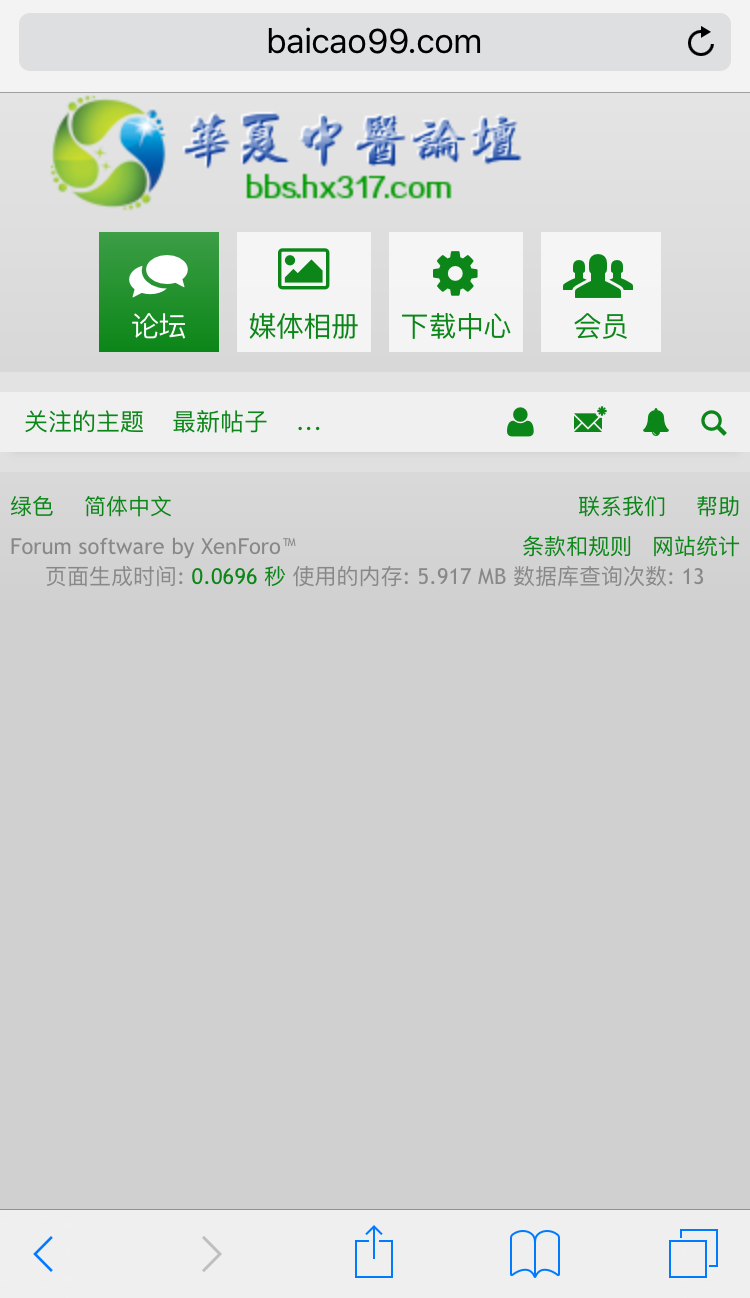Open Safari bookmarks book icon
The width and height of the screenshot is (750, 1298).
[535, 1253]
